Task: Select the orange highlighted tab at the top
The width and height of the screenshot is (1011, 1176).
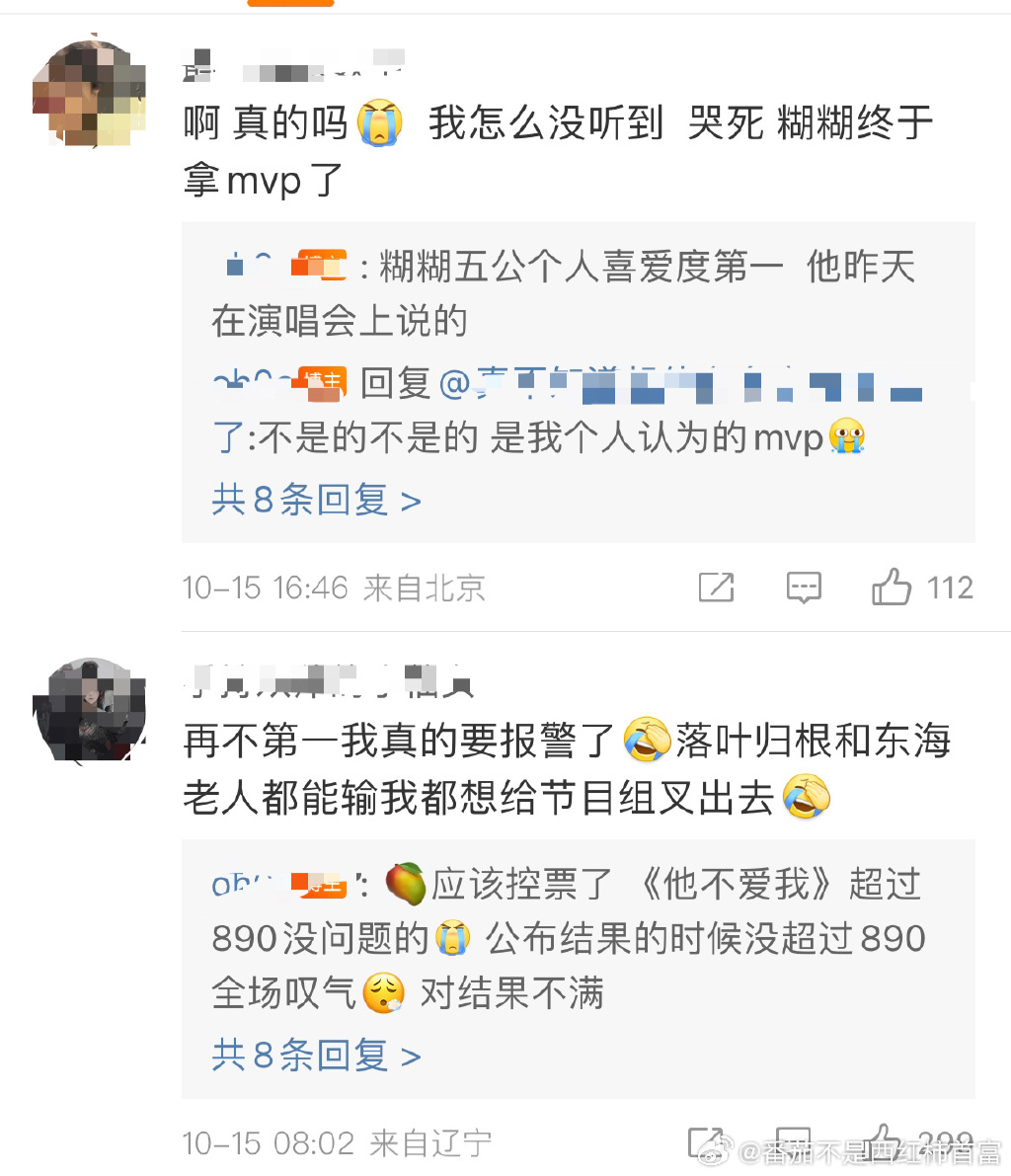Action: (290, 5)
